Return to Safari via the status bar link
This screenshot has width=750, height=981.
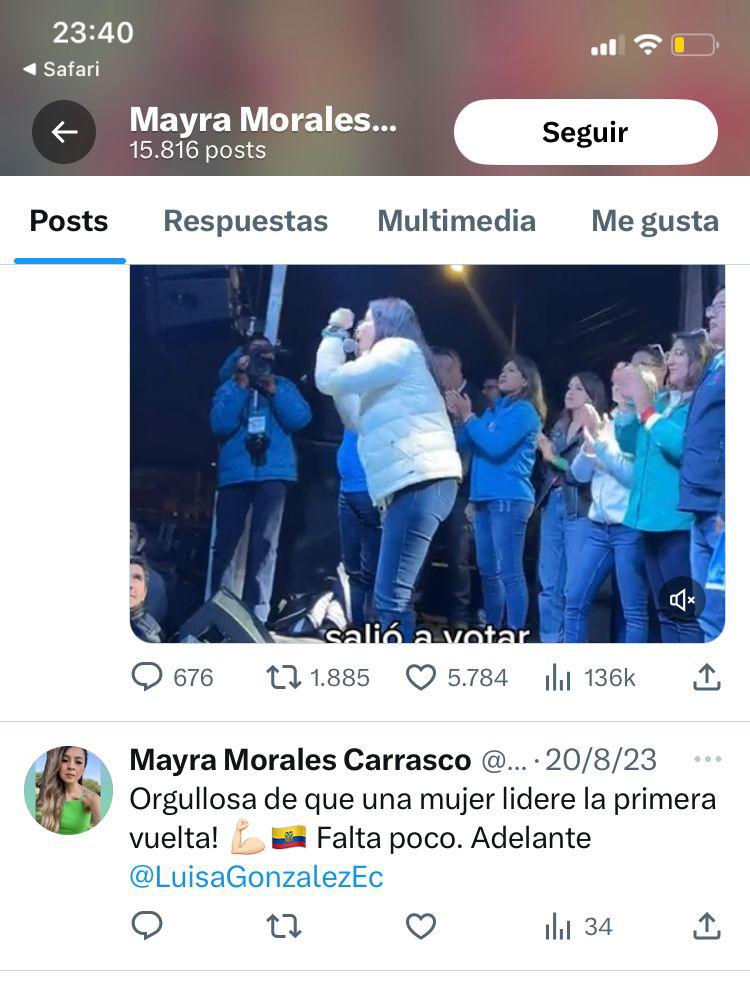coord(61,70)
